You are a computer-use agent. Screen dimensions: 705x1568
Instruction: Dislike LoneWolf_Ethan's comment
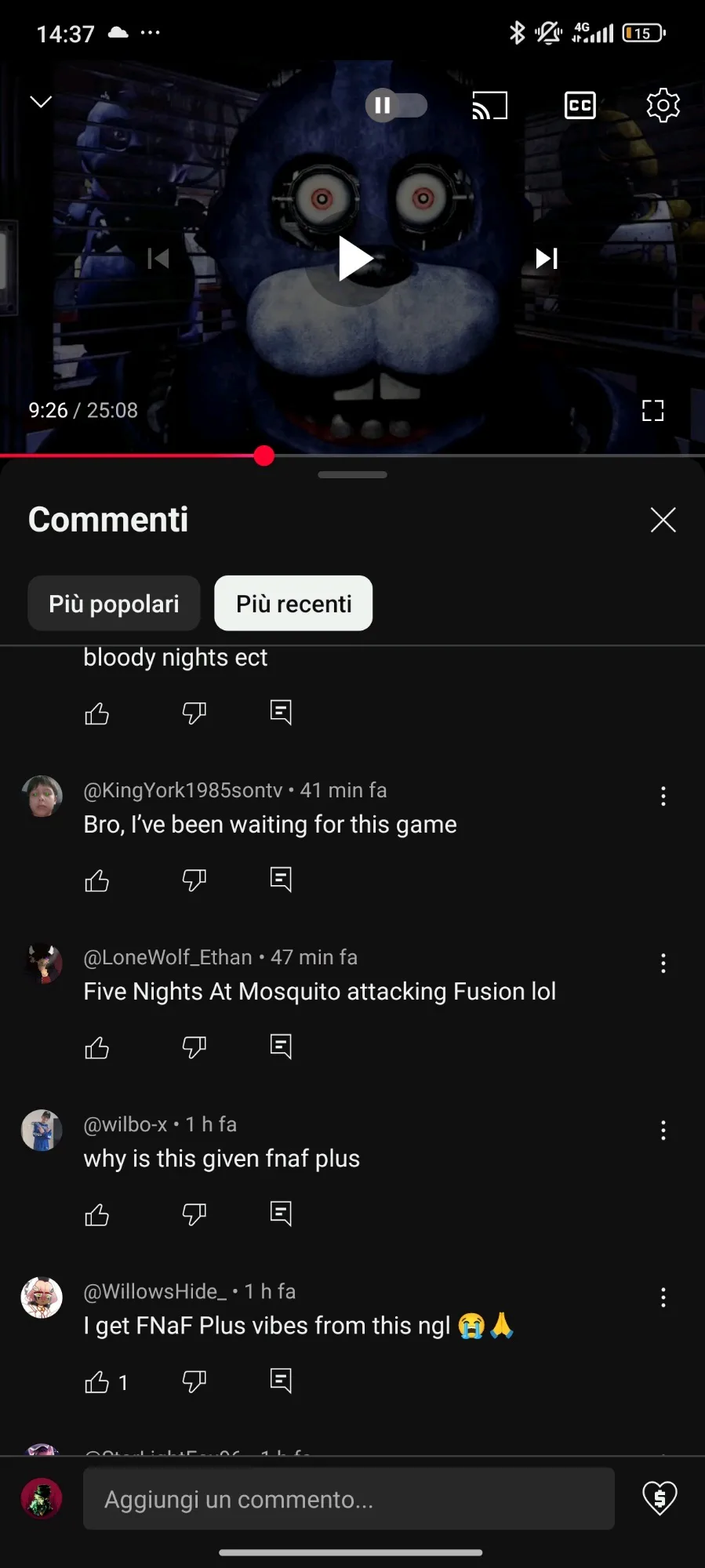click(x=194, y=1047)
